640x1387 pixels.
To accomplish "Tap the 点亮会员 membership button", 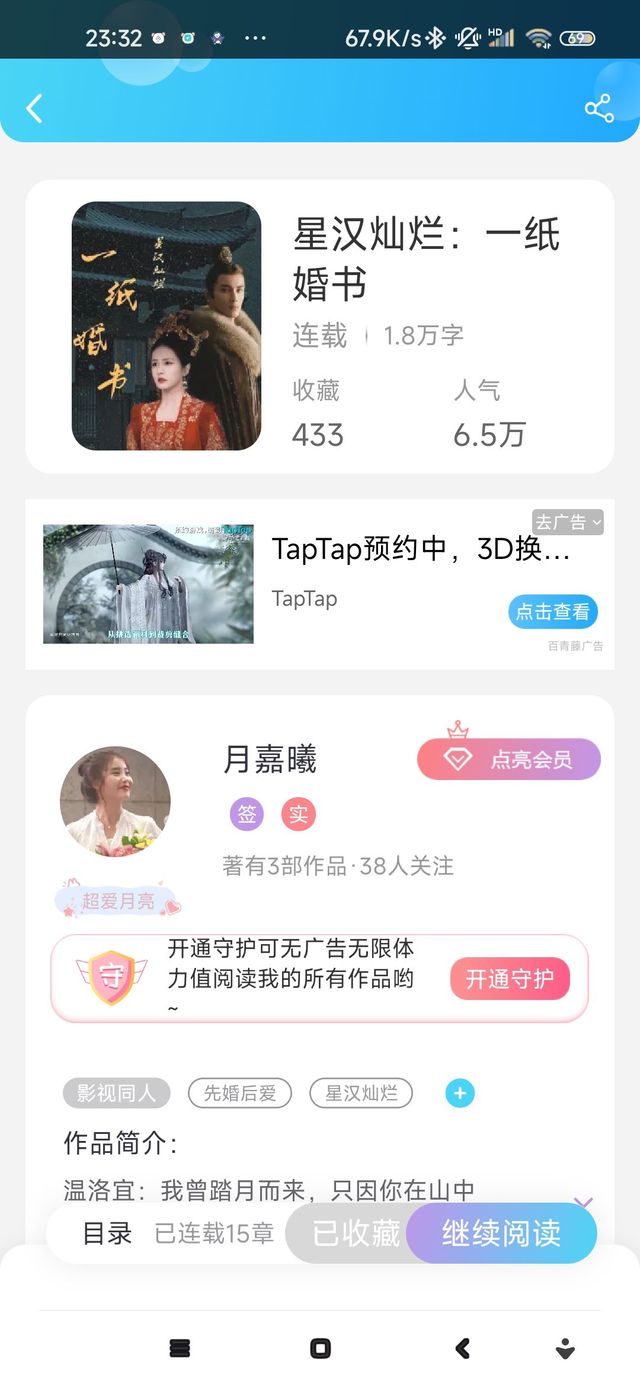I will click(x=509, y=759).
